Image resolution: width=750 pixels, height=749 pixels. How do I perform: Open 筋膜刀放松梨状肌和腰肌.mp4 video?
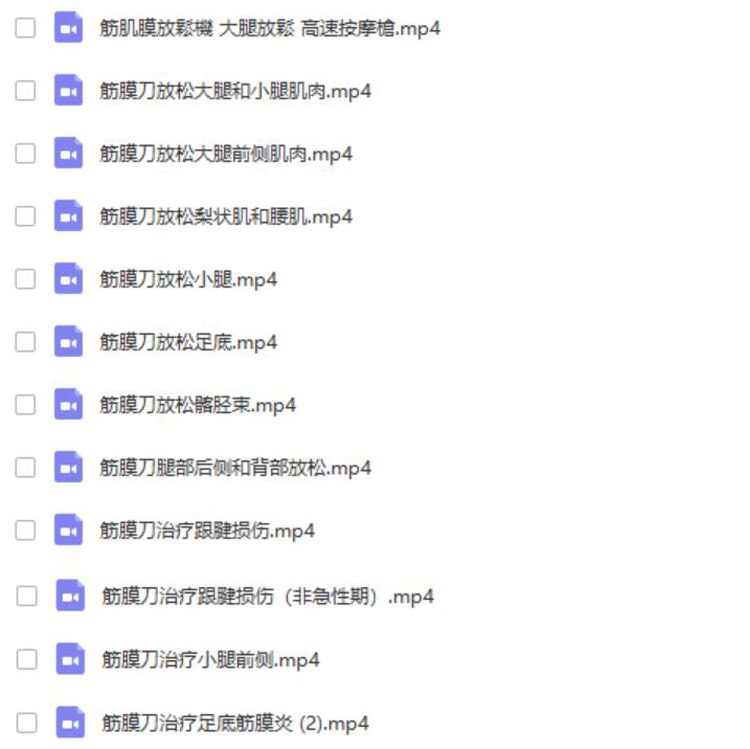pyautogui.click(x=225, y=216)
